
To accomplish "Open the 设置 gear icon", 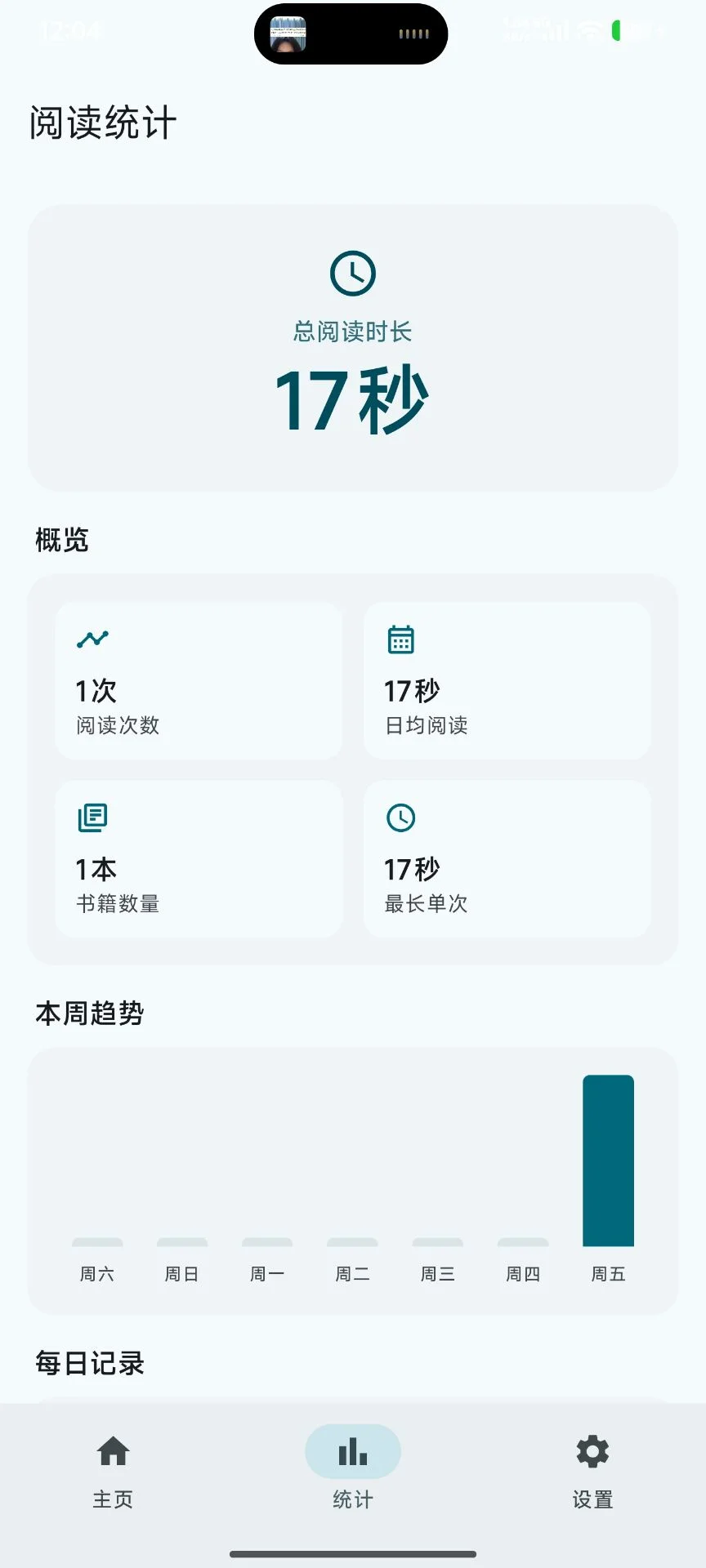I will [591, 1451].
